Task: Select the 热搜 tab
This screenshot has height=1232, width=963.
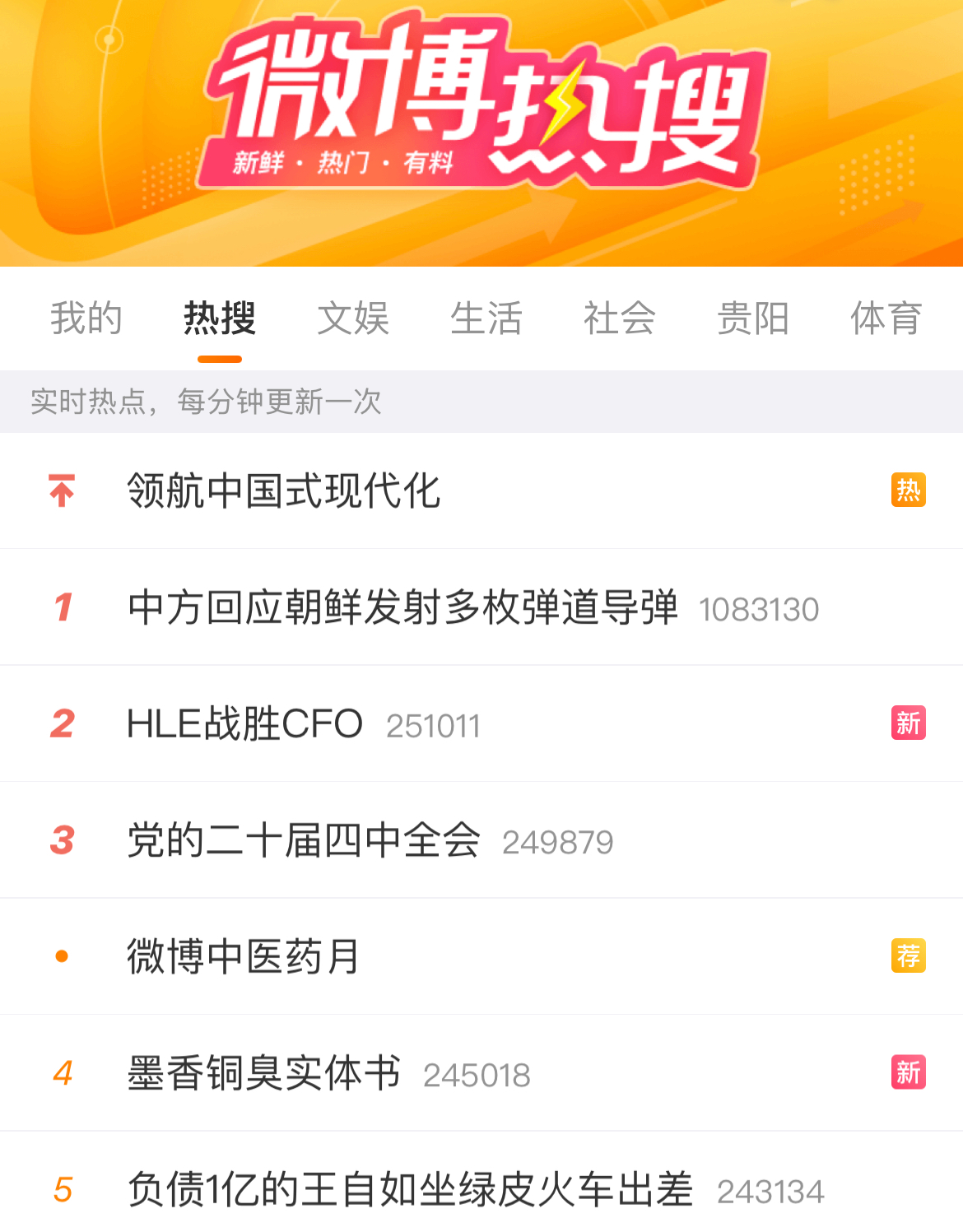Action: coord(220,318)
